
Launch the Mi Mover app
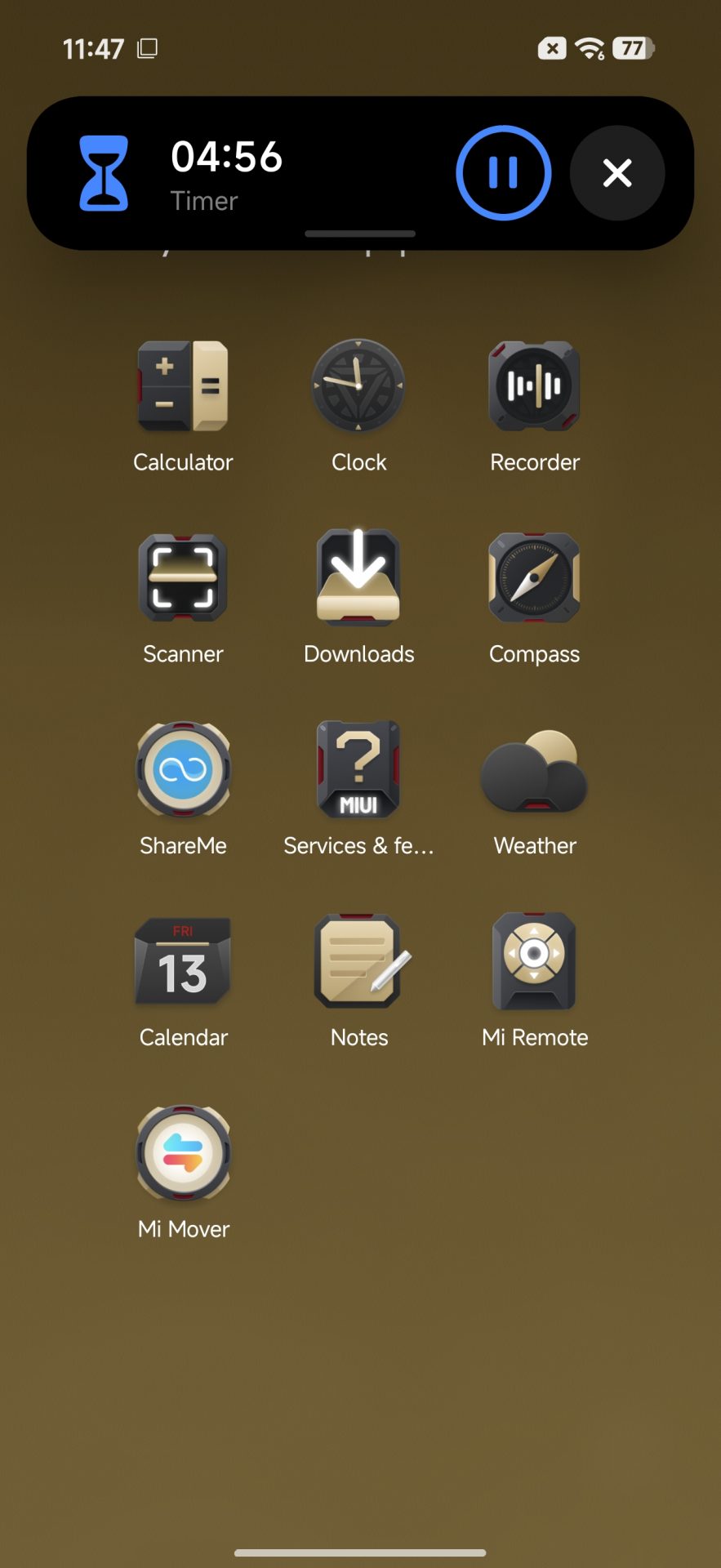coord(183,1154)
